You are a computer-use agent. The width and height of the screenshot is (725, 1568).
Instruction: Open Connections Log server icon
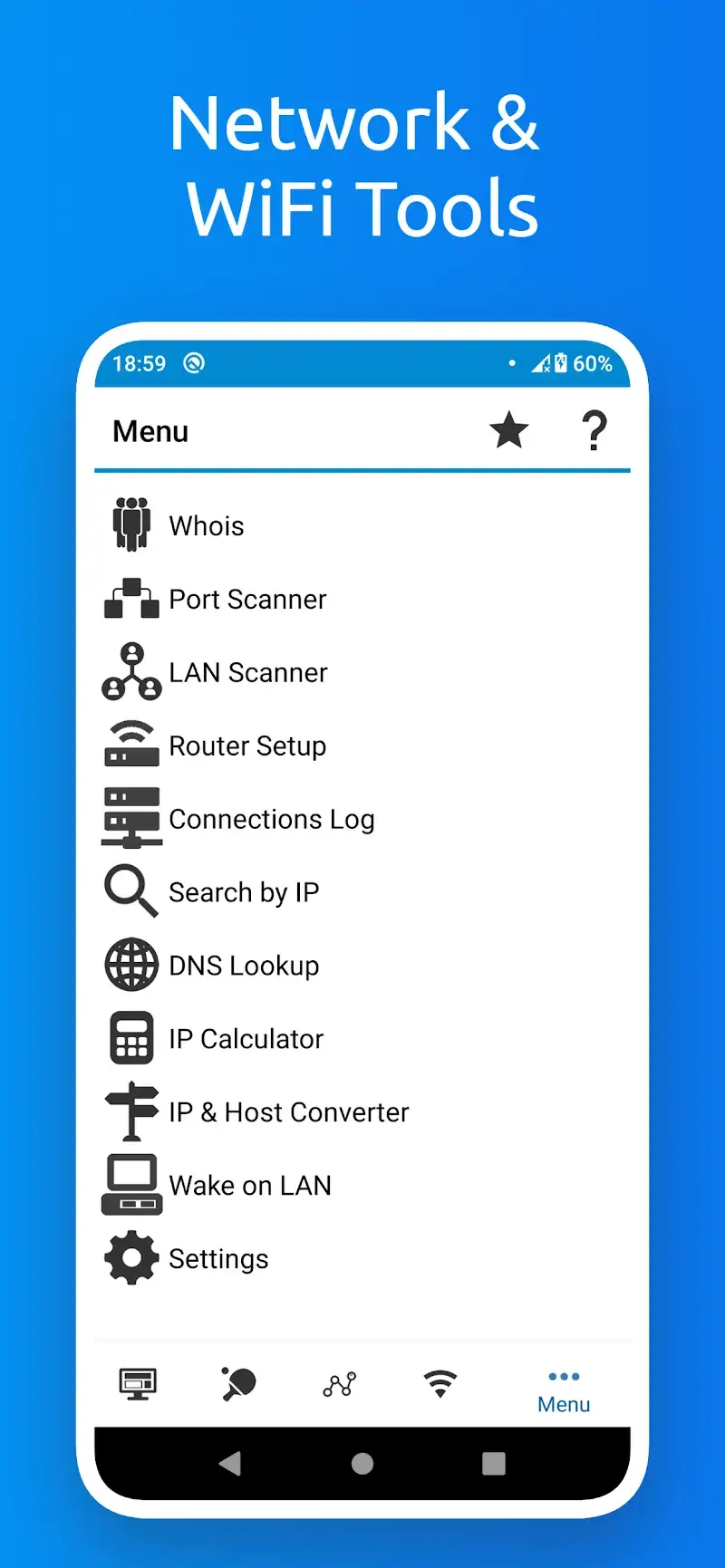(x=131, y=819)
